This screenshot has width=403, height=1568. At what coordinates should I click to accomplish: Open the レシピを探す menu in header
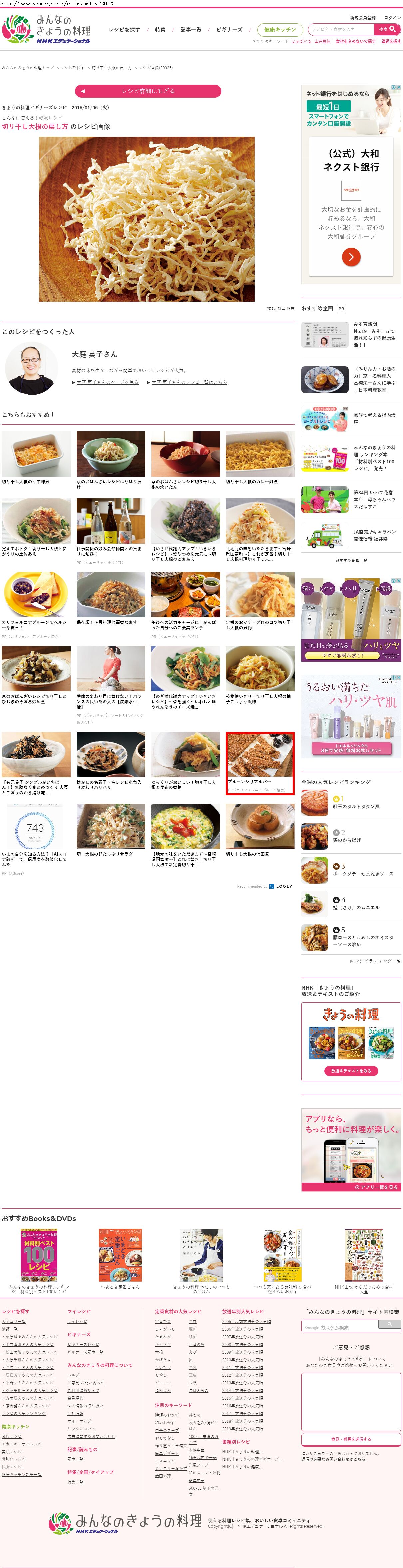point(124,30)
